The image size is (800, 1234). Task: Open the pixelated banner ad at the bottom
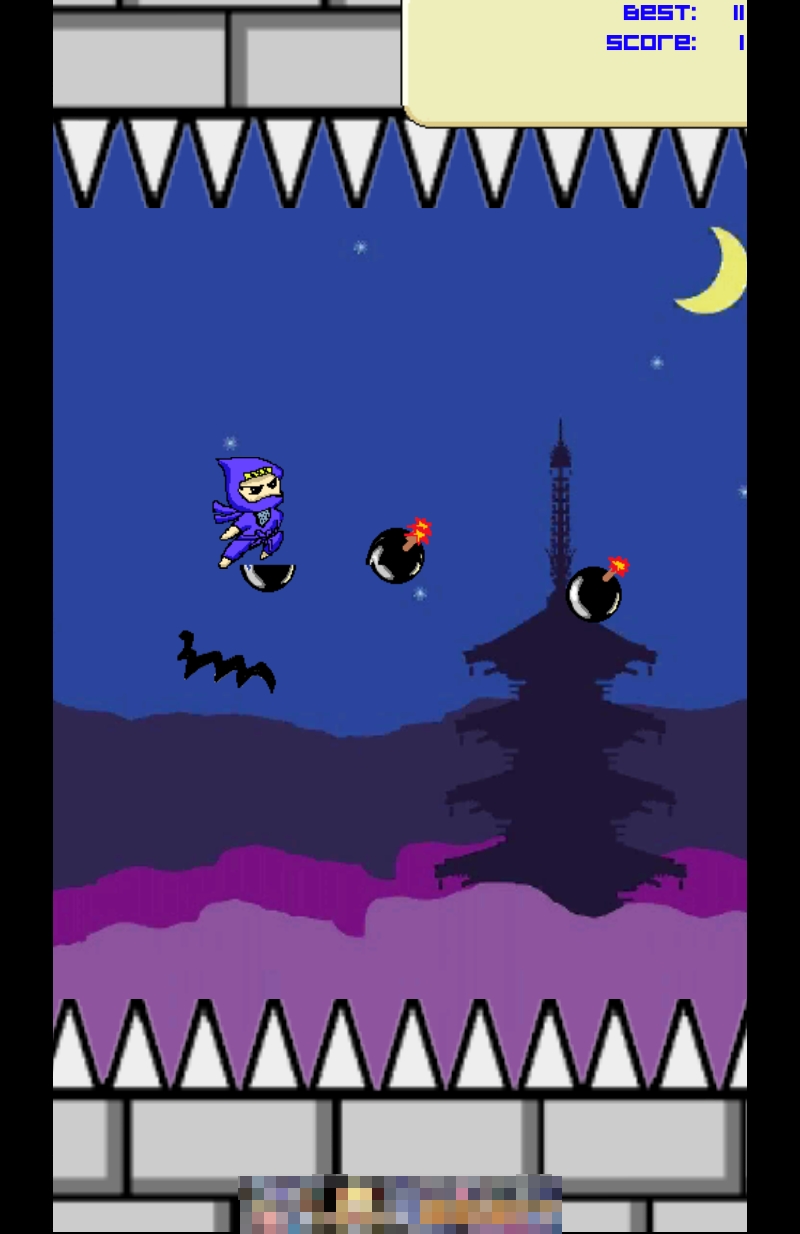click(400, 1204)
